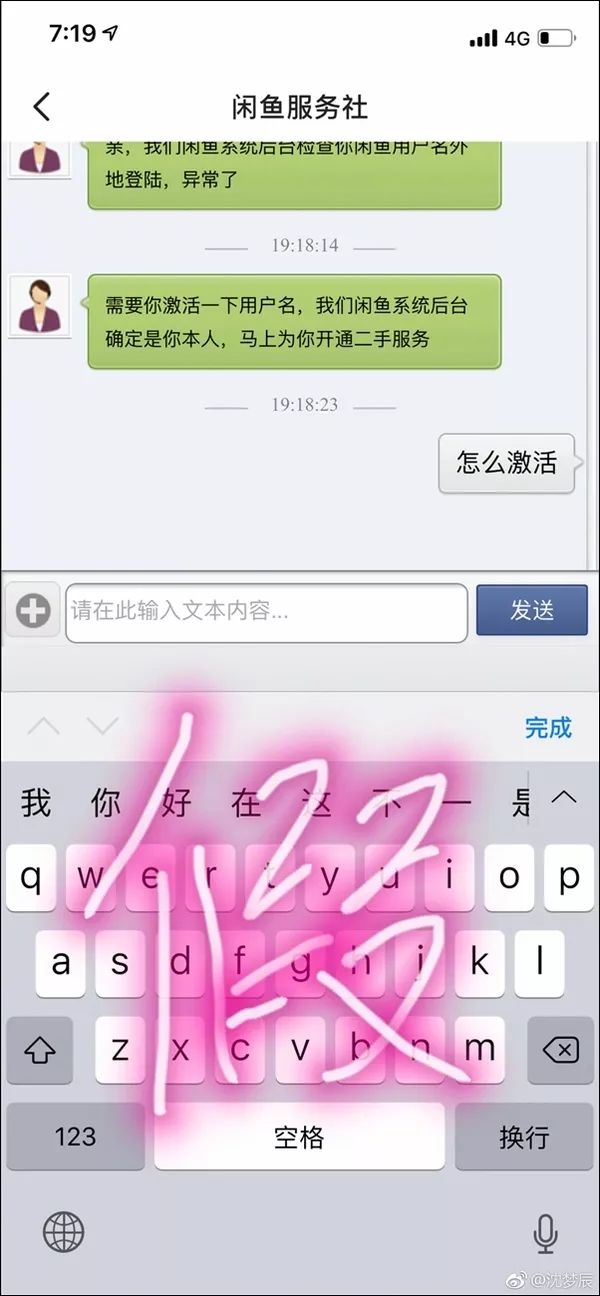Insert a newline with 换行

coord(524,1136)
